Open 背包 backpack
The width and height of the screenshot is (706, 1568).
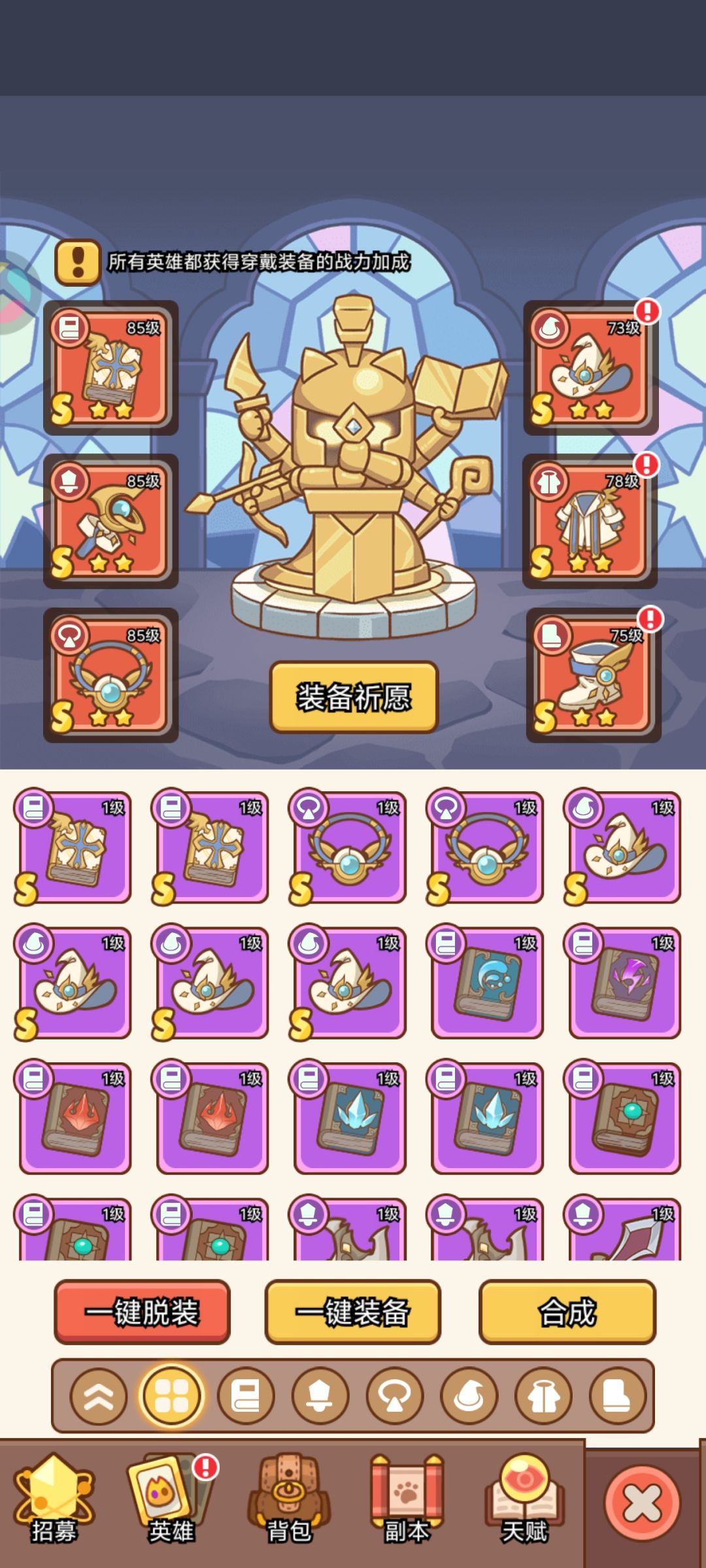pos(289,1501)
